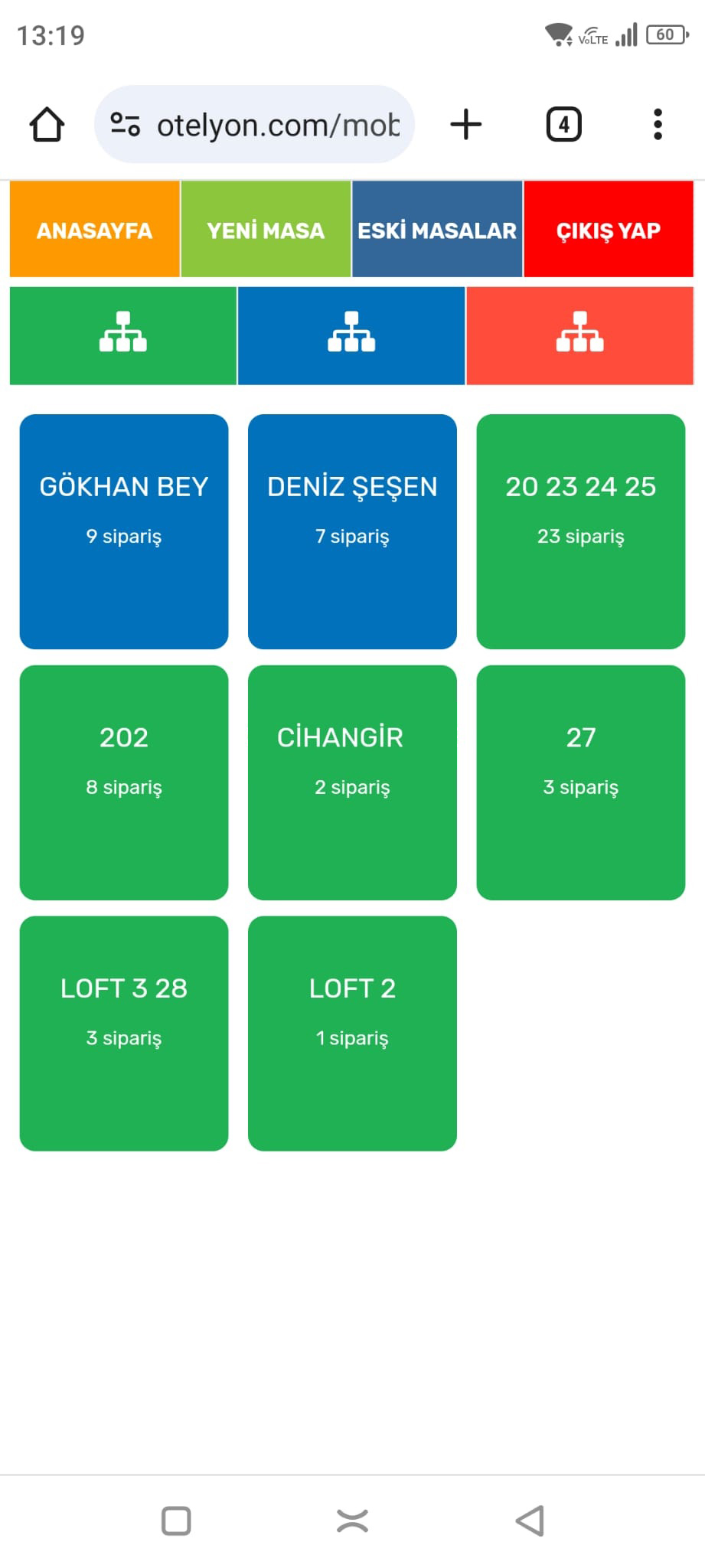Open the browser three-dot overflow menu
The width and height of the screenshot is (705, 1568).
point(657,124)
